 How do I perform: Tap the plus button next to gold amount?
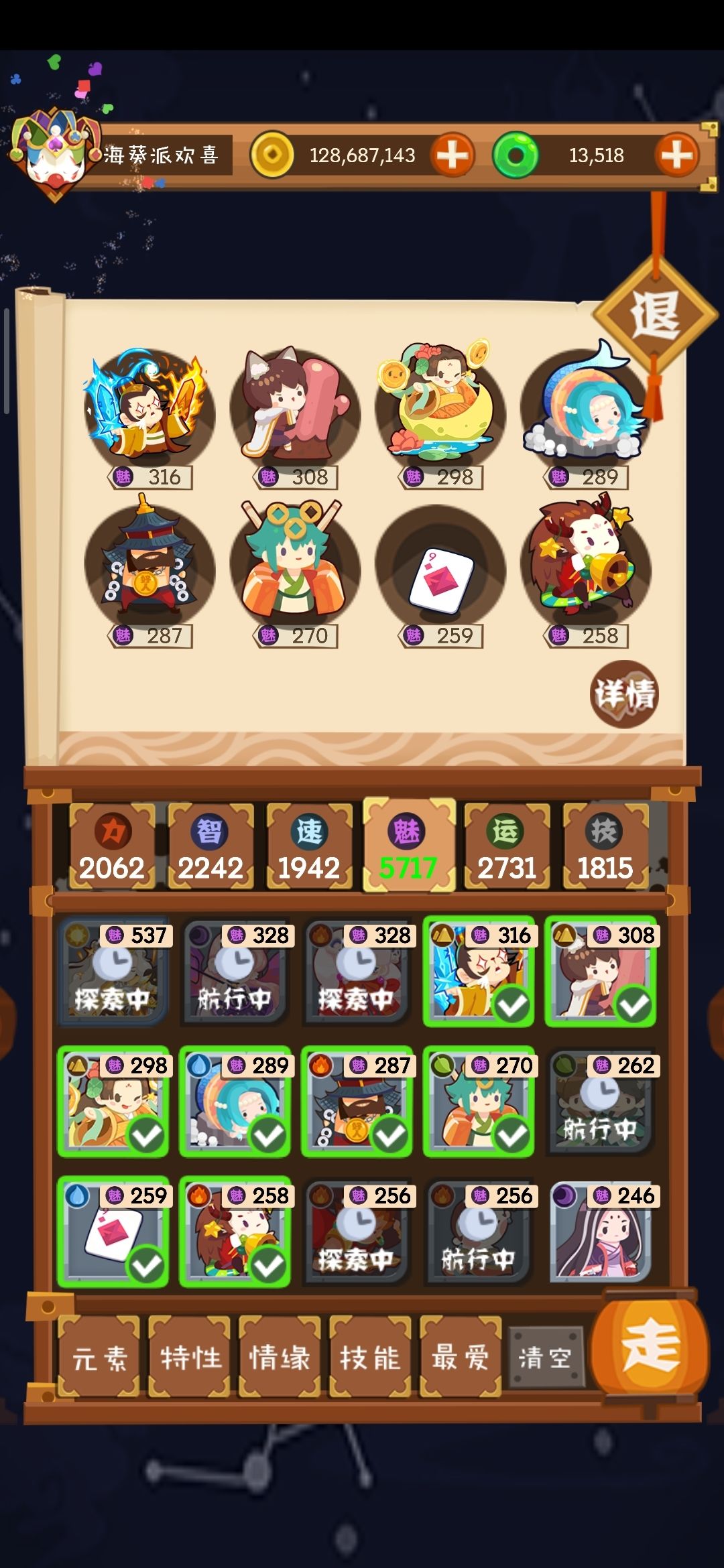[452, 154]
